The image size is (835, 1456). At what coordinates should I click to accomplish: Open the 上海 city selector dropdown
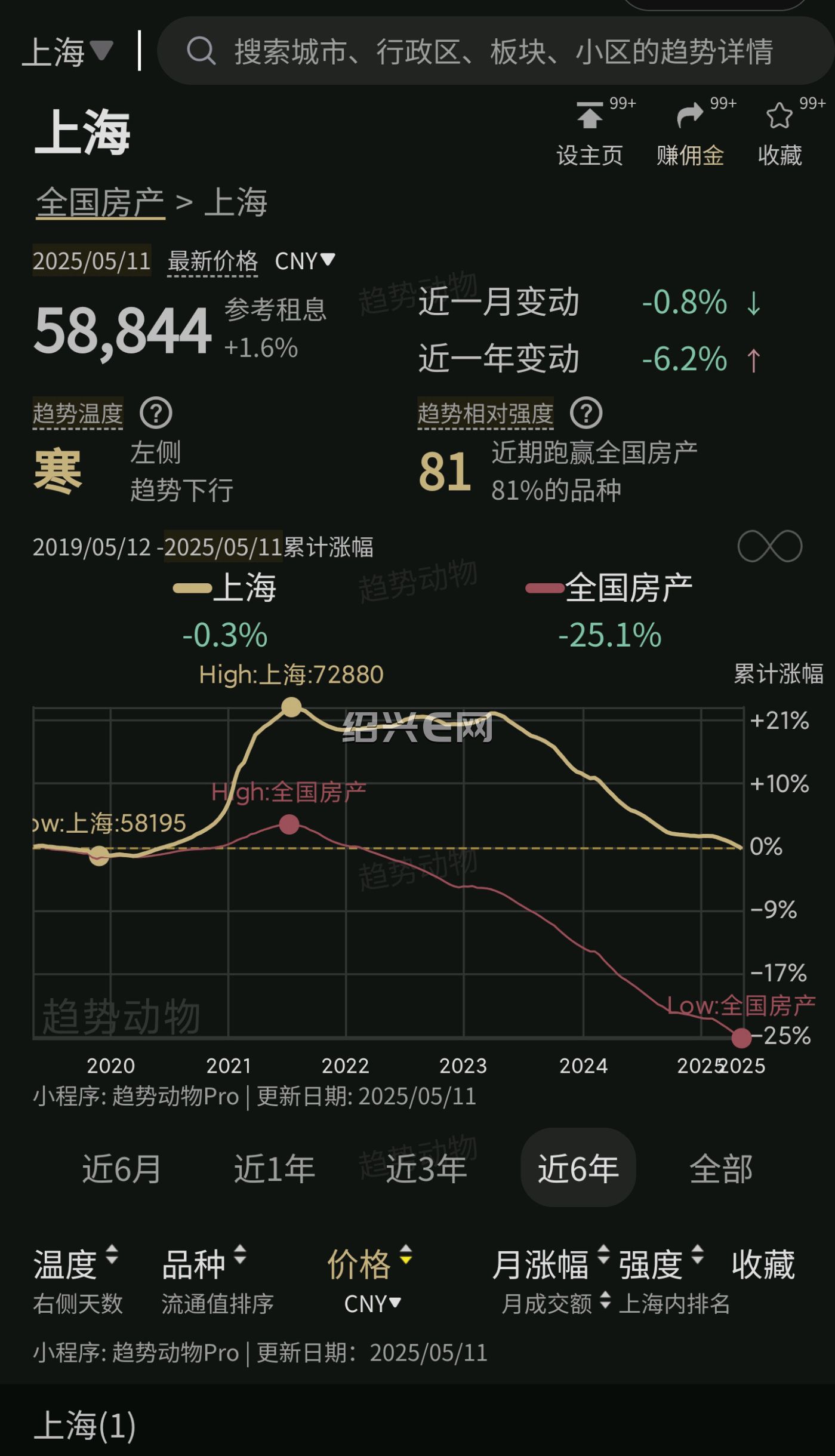click(x=67, y=51)
